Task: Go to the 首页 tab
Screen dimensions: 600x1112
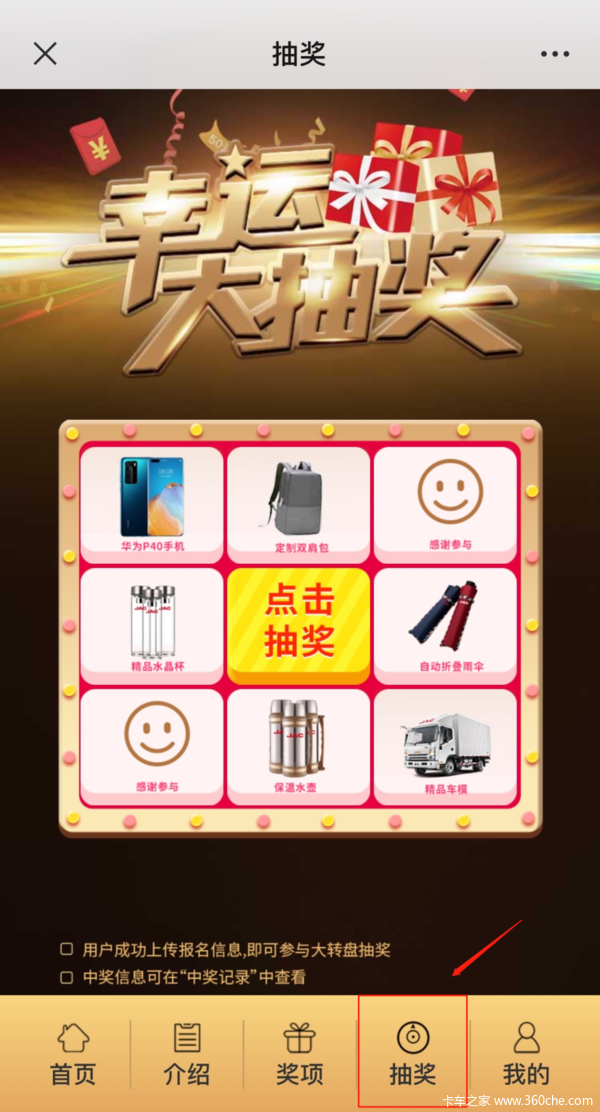Action: coord(73,1054)
